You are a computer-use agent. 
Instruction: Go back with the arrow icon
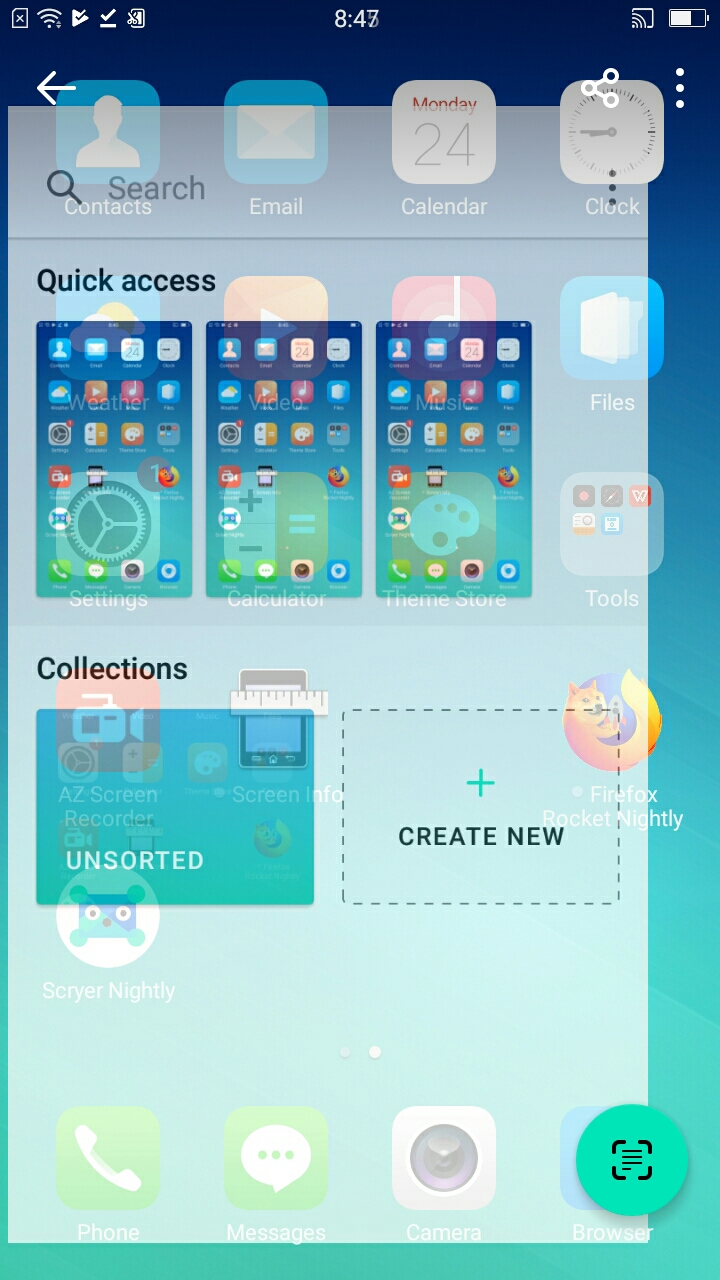pyautogui.click(x=56, y=88)
